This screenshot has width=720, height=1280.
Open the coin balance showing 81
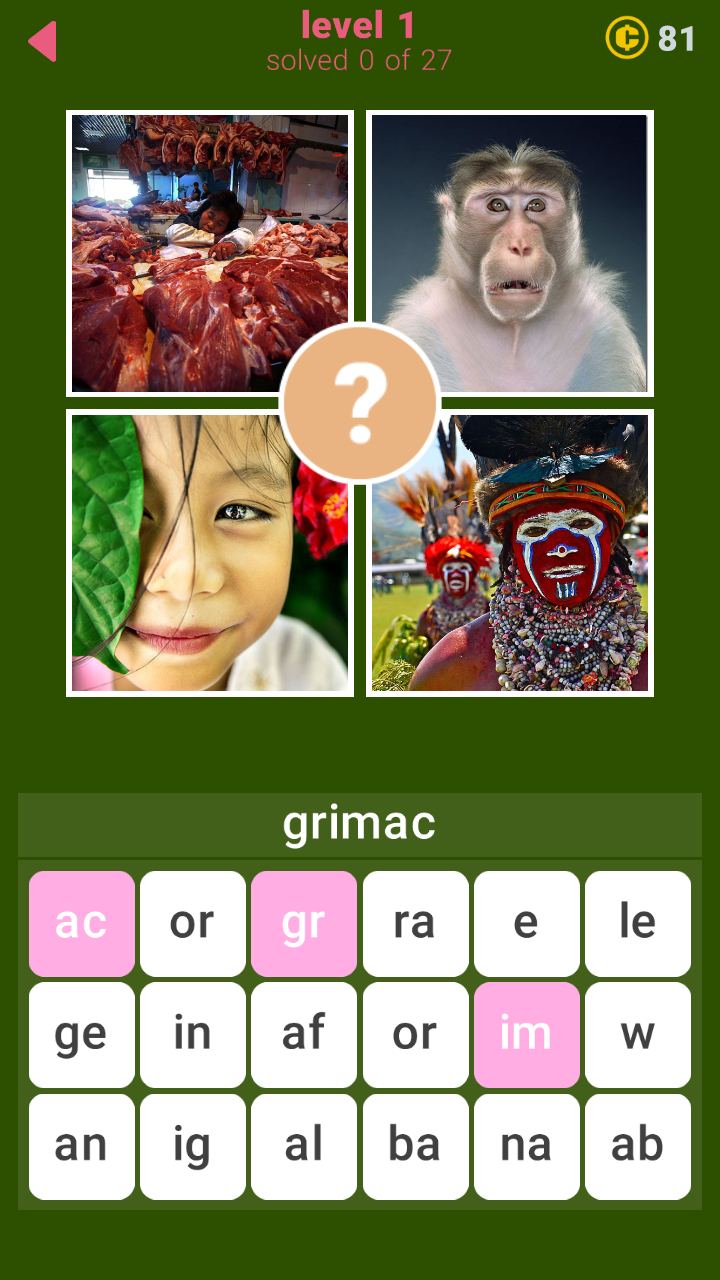click(651, 39)
